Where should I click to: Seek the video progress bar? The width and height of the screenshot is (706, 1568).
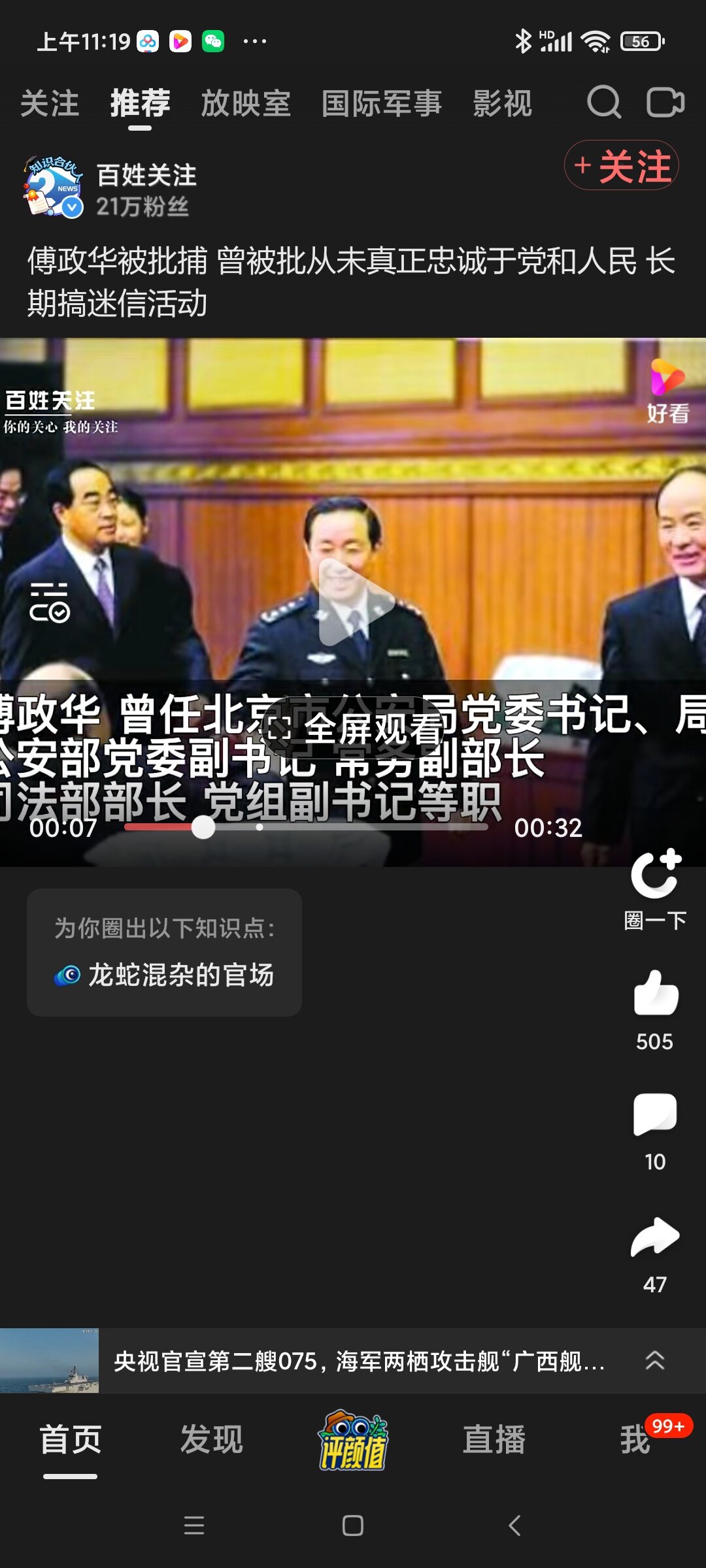[x=306, y=827]
